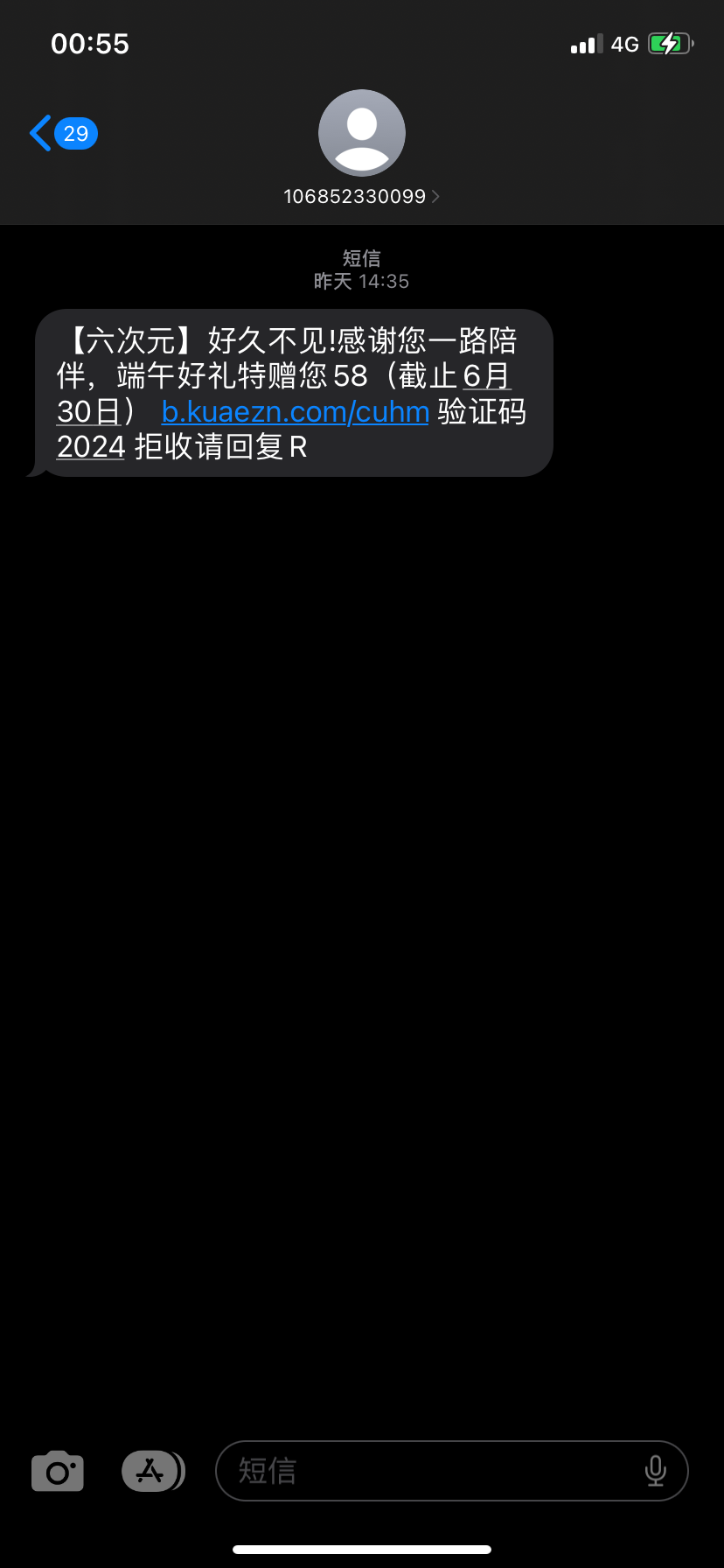Open contact details for 106852330099
This screenshot has height=1568, width=724.
(361, 196)
